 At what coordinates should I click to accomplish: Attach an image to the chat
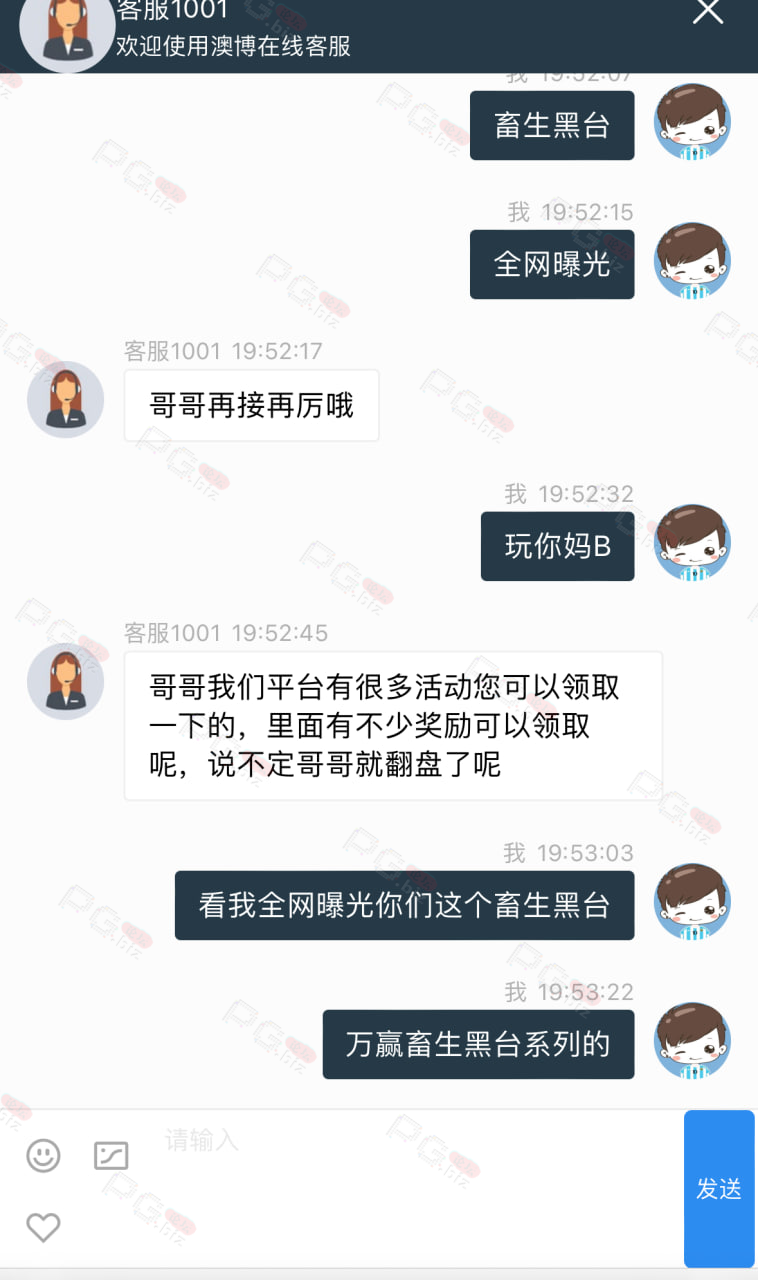[111, 1155]
